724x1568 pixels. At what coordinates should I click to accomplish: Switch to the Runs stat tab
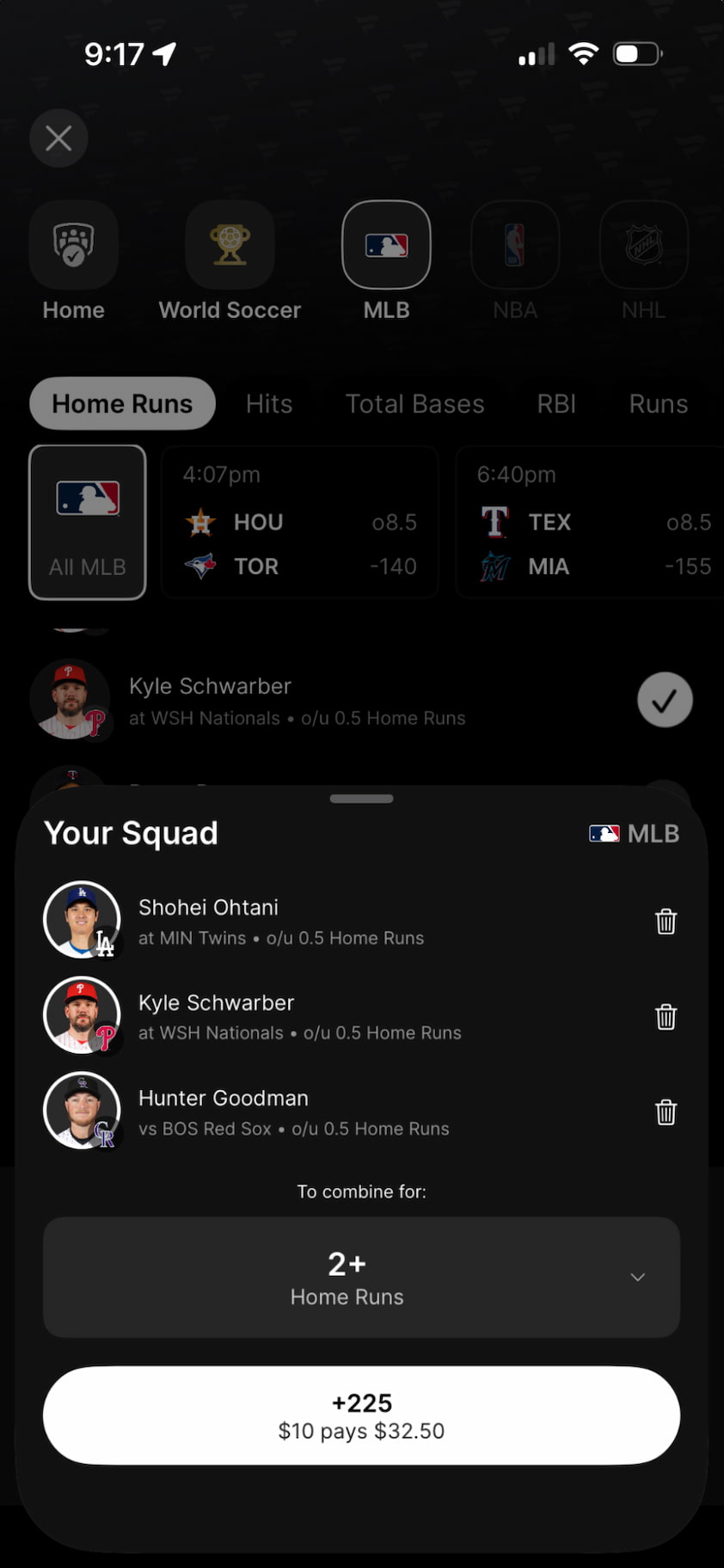(658, 404)
